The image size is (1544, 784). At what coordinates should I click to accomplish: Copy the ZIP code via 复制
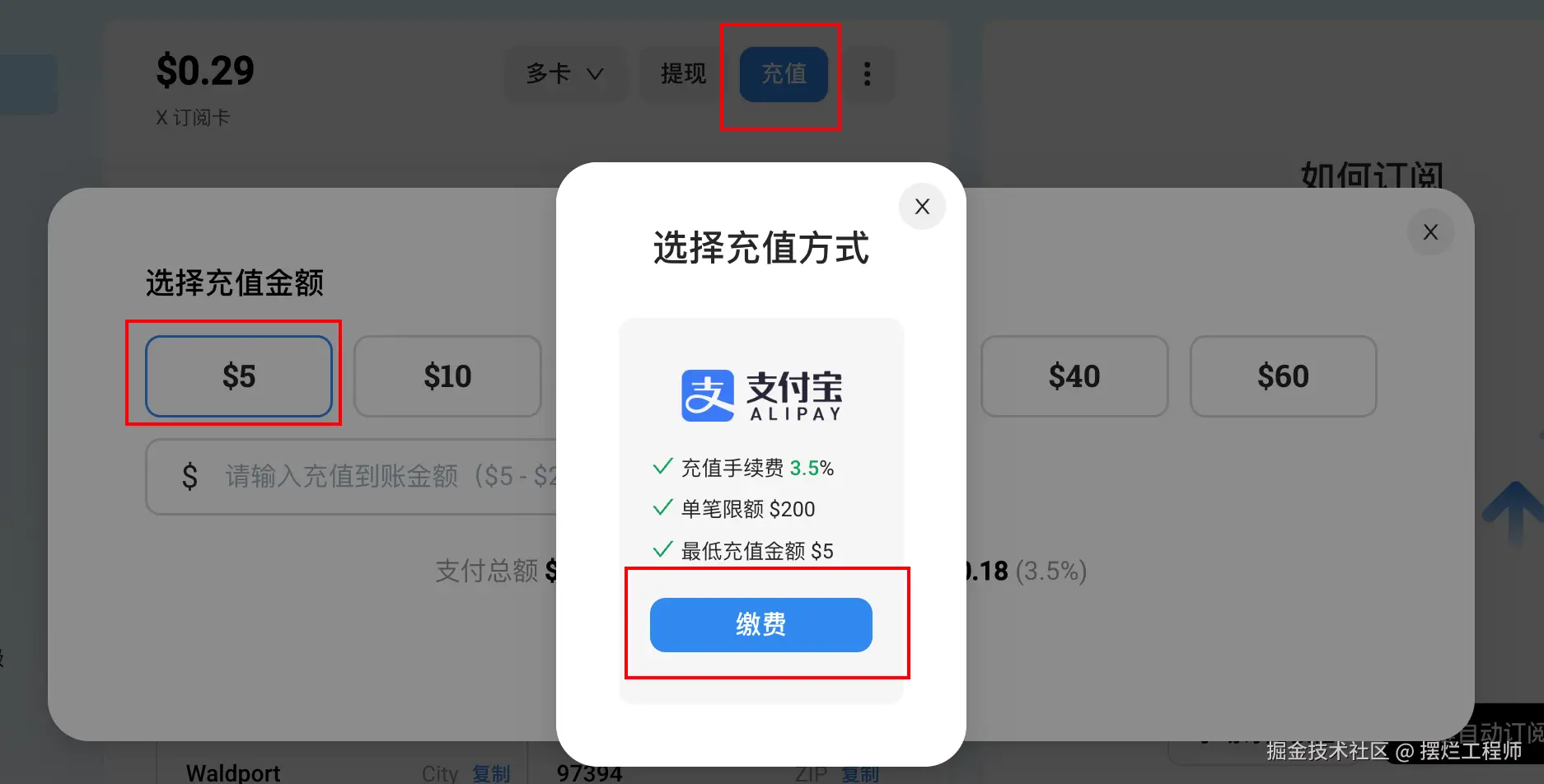[860, 773]
